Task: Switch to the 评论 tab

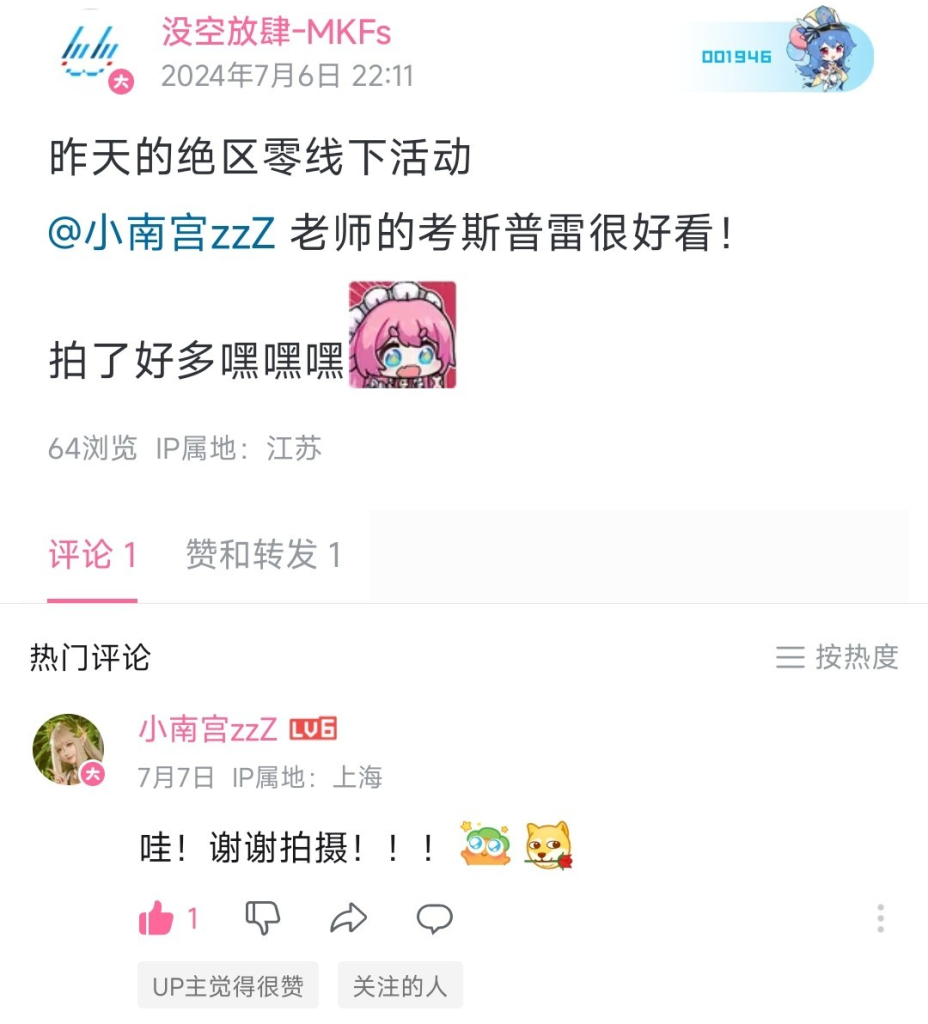Action: (x=92, y=555)
